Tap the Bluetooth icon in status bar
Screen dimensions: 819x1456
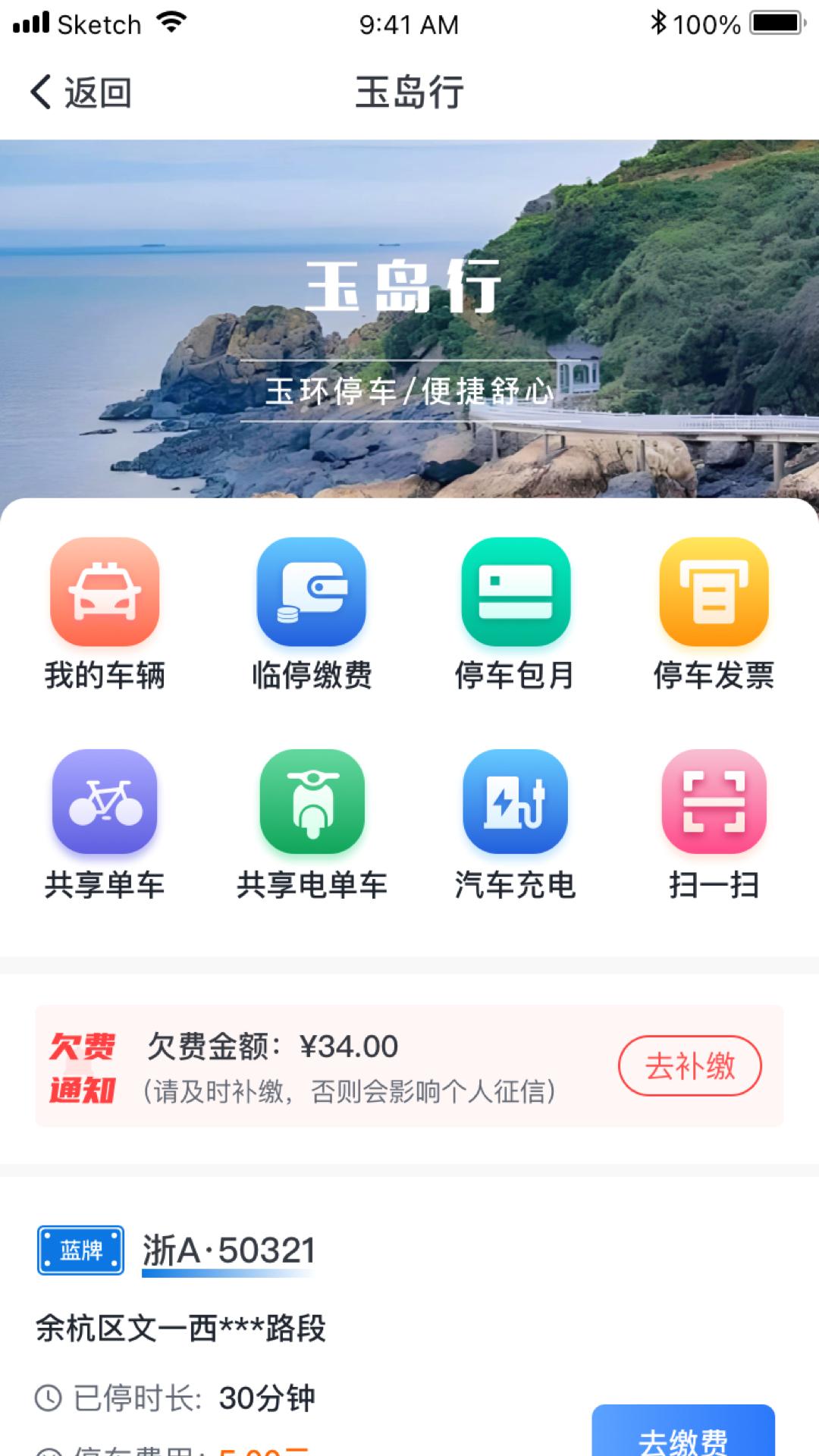click(660, 23)
